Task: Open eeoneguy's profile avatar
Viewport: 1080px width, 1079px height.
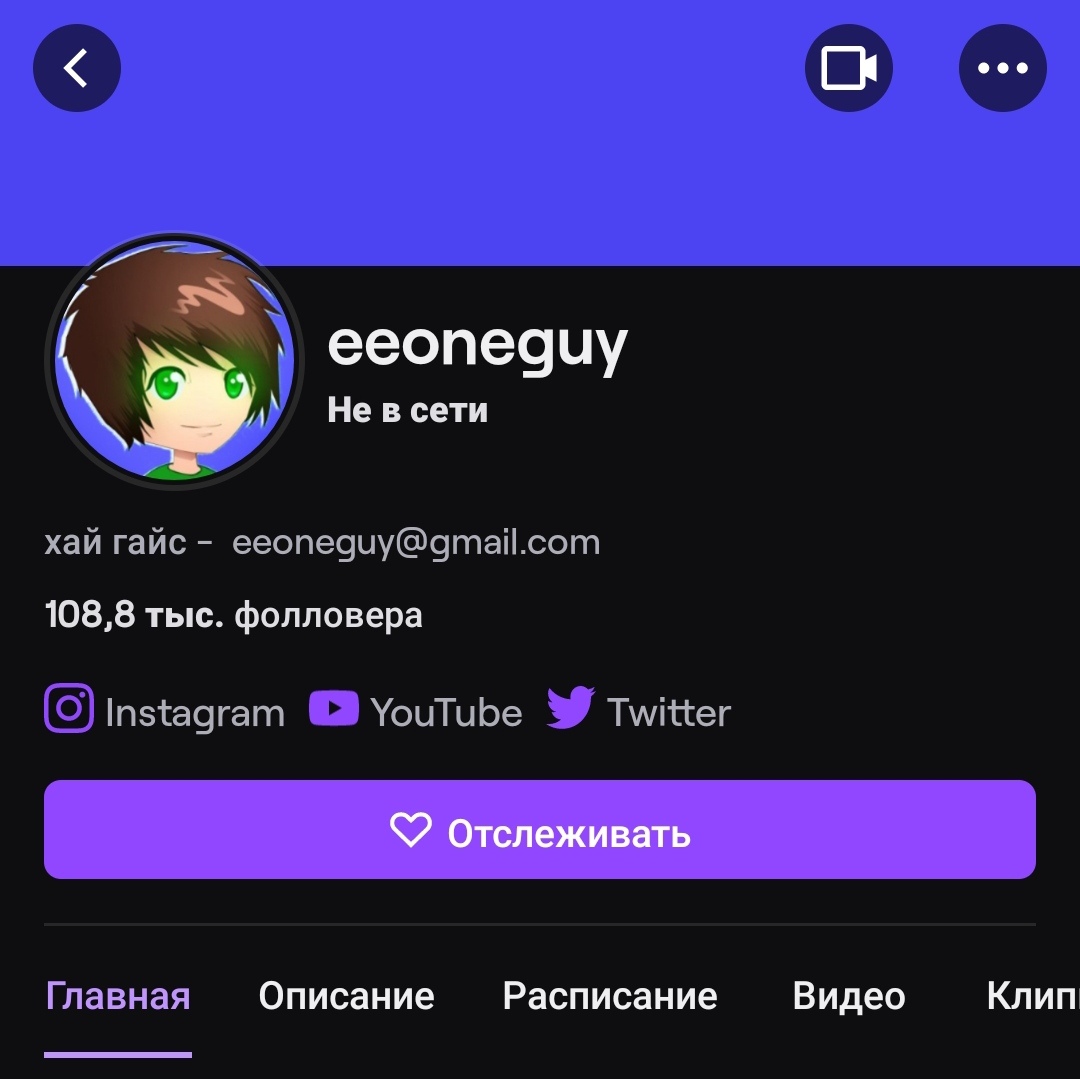Action: 174,362
